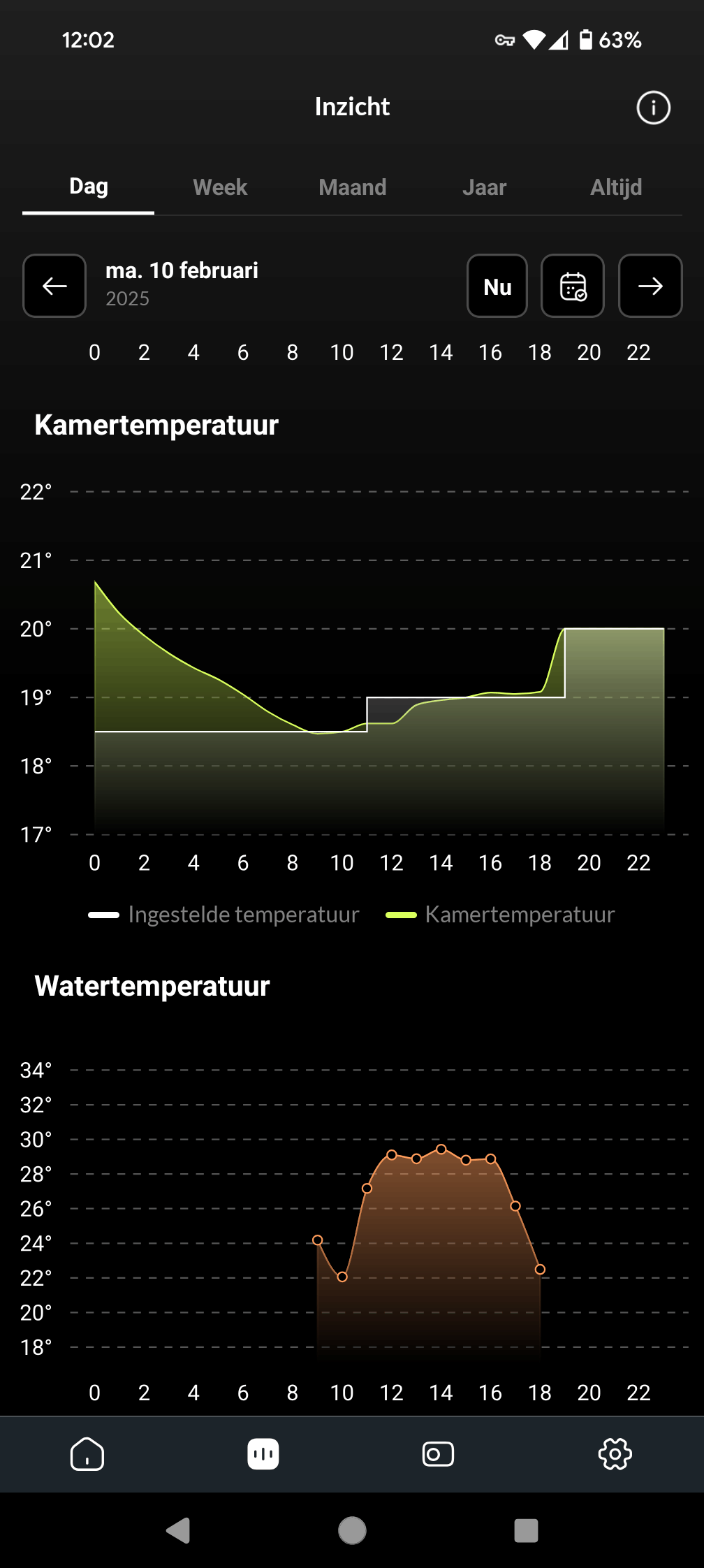704x1568 pixels.
Task: Select the Jaar tab
Action: pyautogui.click(x=484, y=187)
